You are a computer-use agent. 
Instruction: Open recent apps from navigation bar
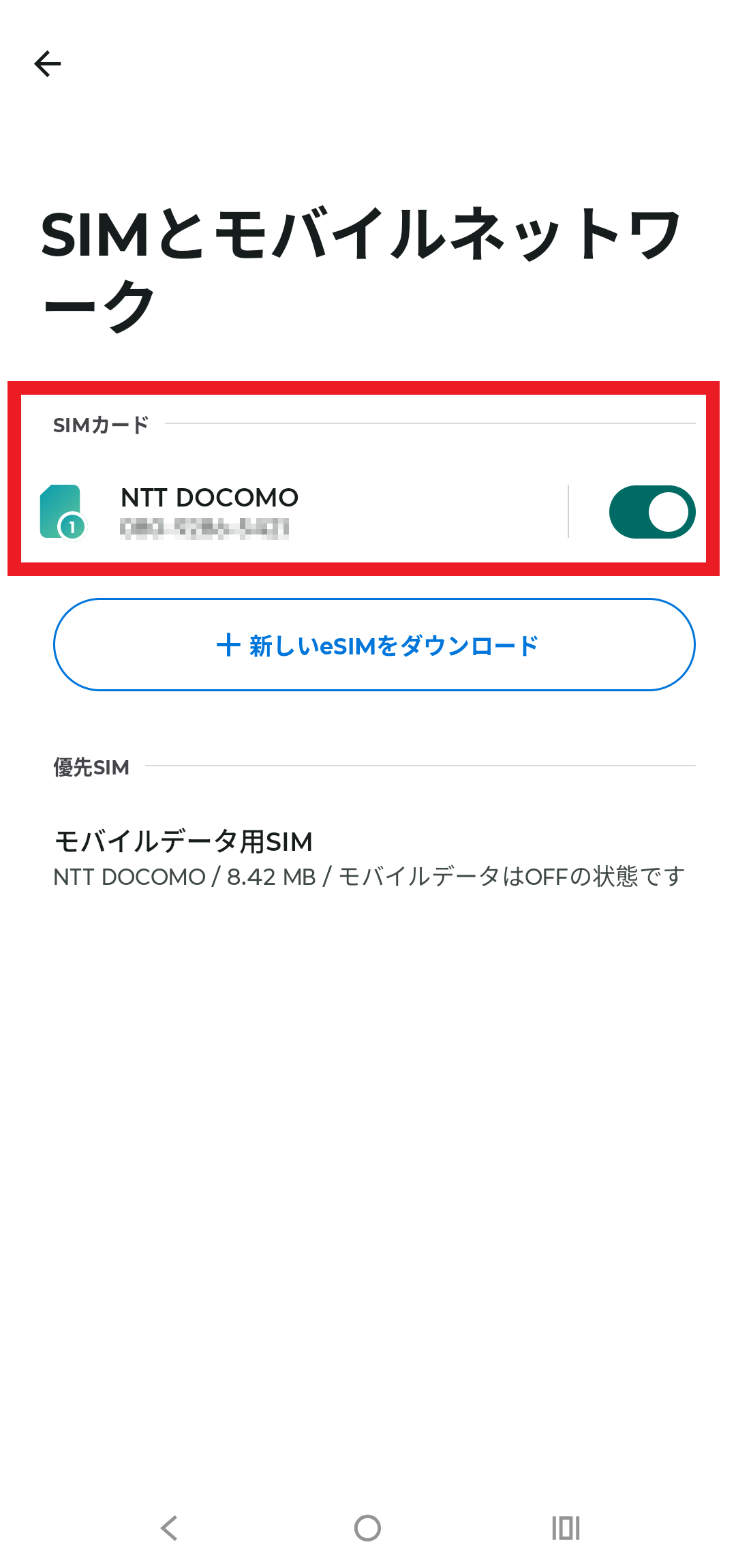coord(566,1528)
